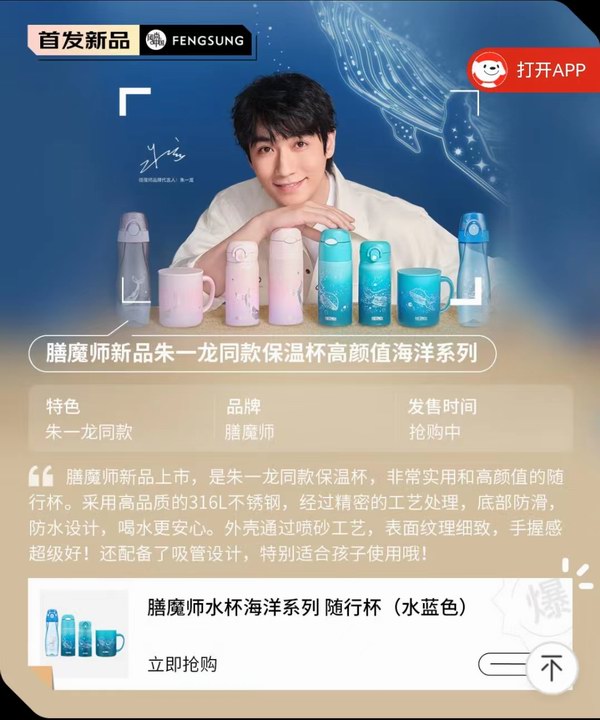This screenshot has height=720, width=600.
Task: Tap 立即抢购 to buy now
Action: click(x=182, y=664)
